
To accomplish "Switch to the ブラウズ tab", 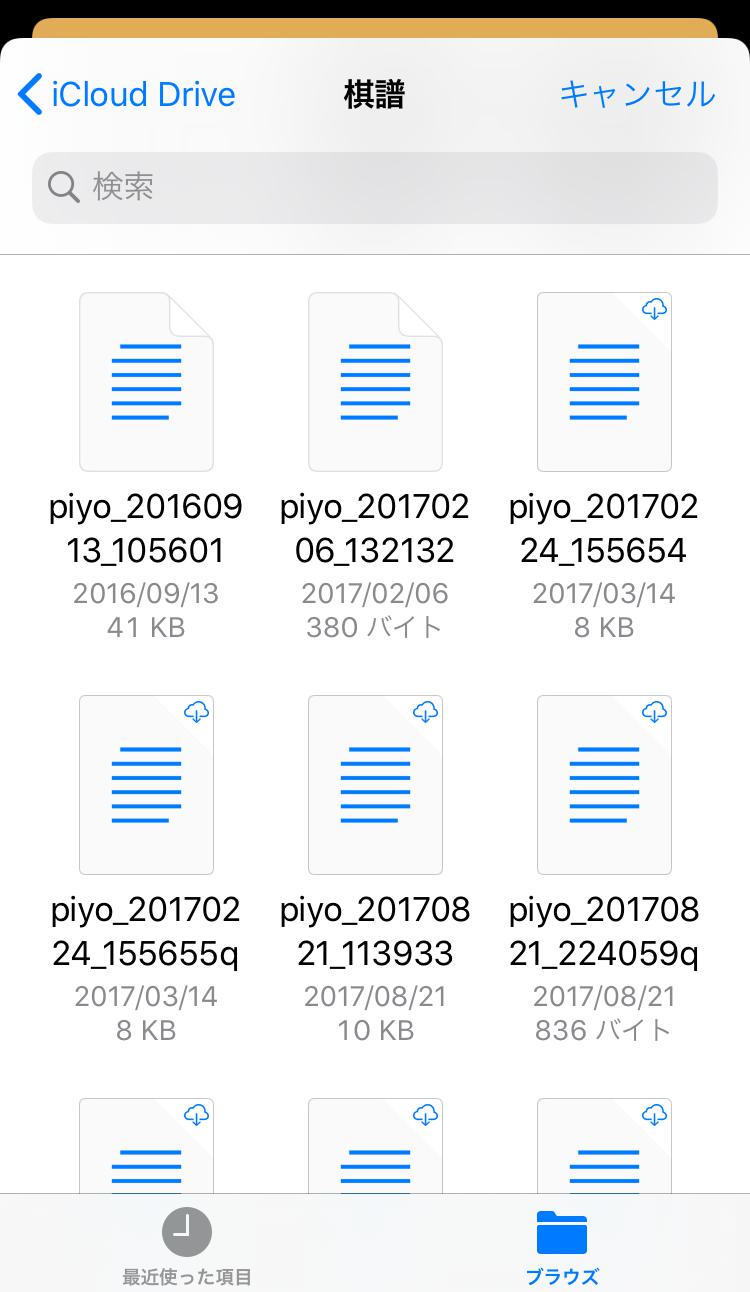I will 562,1247.
